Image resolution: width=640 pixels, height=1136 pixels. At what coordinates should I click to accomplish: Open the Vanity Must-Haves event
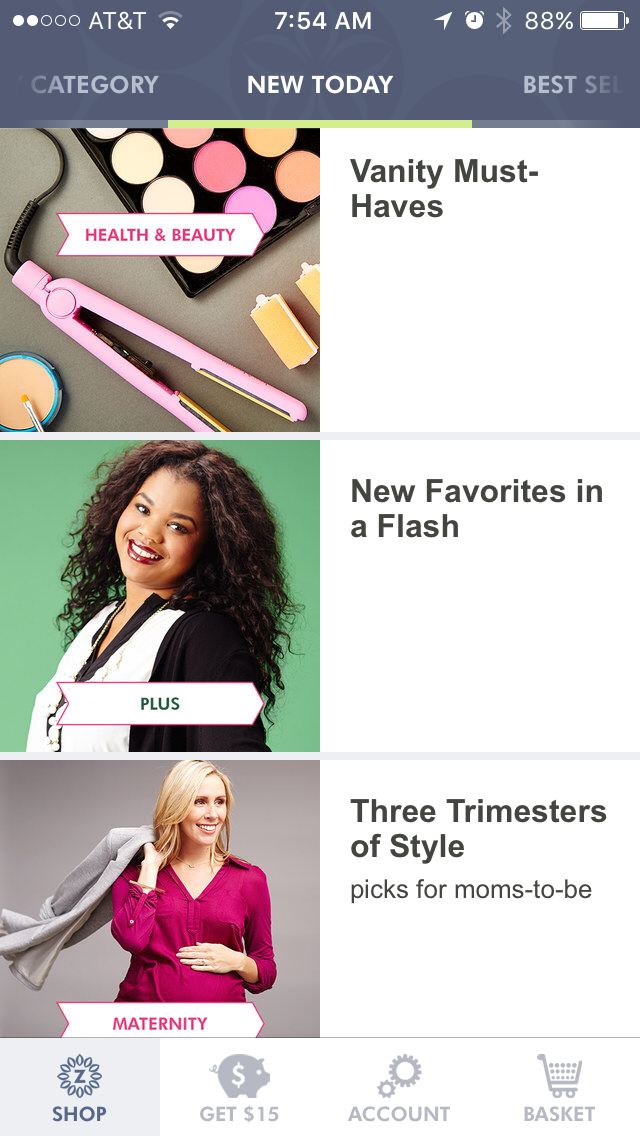coord(444,190)
